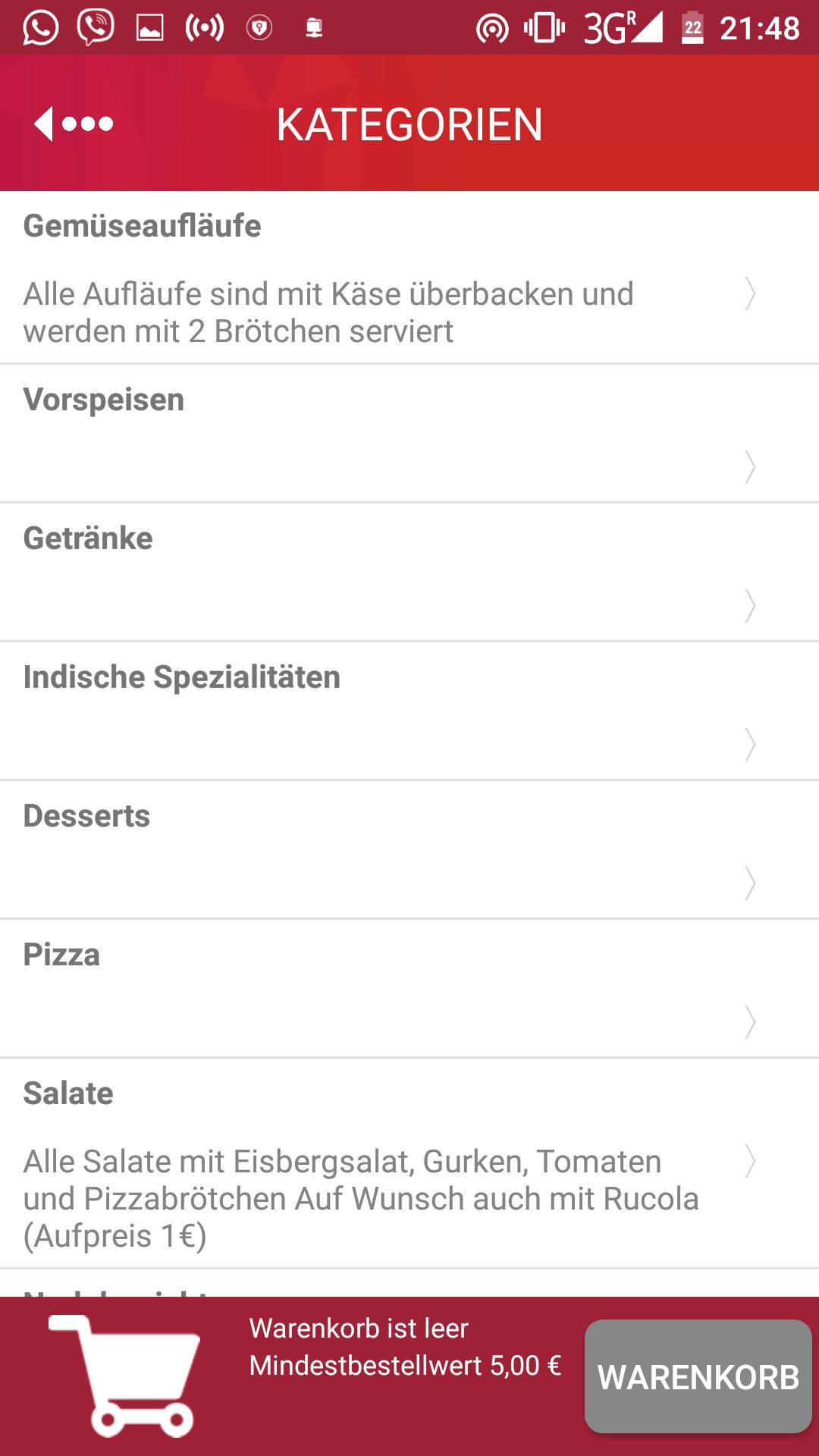
Task: Open Indische Spezialitäten
Action: [409, 711]
